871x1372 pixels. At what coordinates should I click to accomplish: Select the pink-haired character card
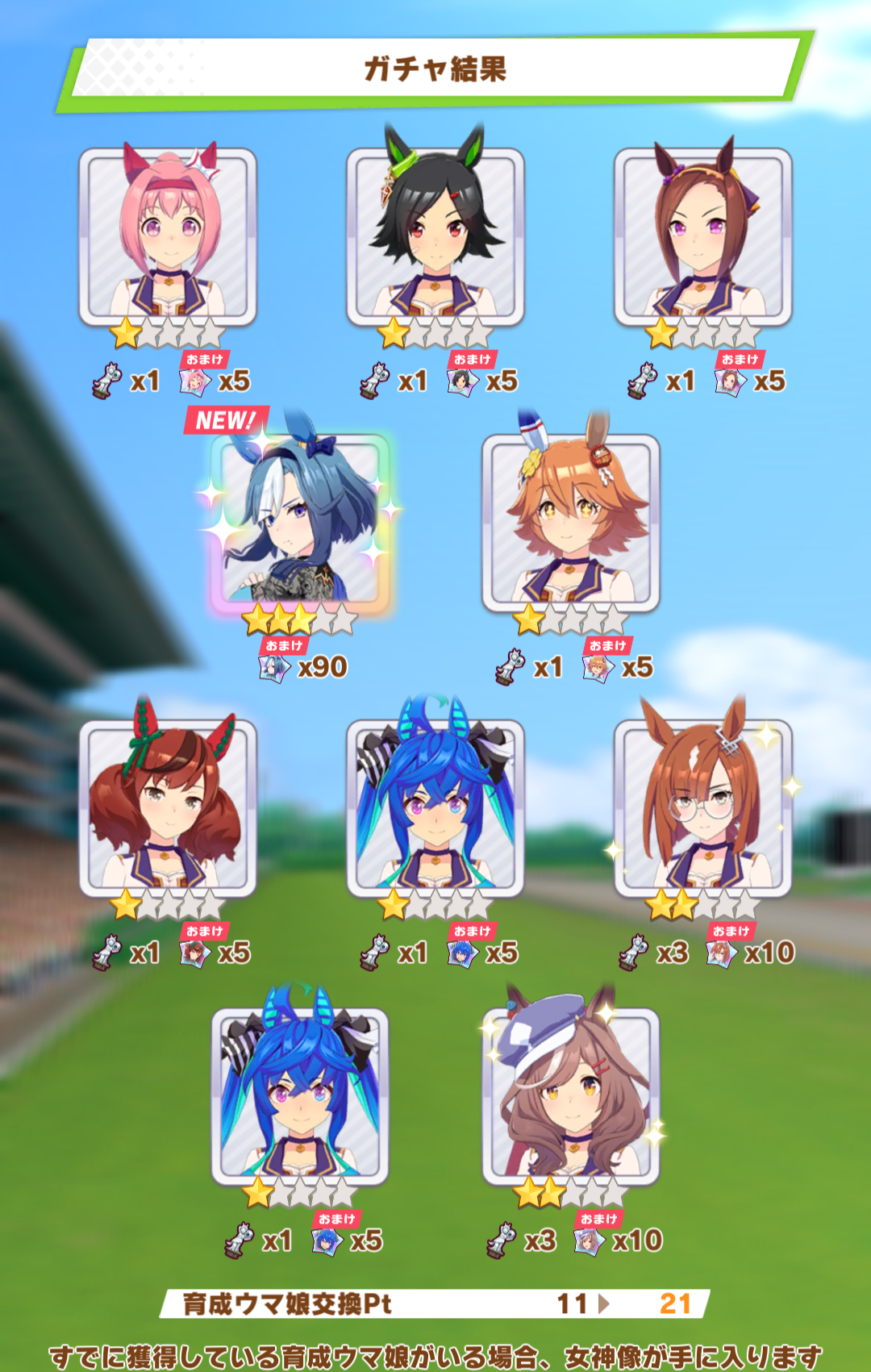[168, 236]
